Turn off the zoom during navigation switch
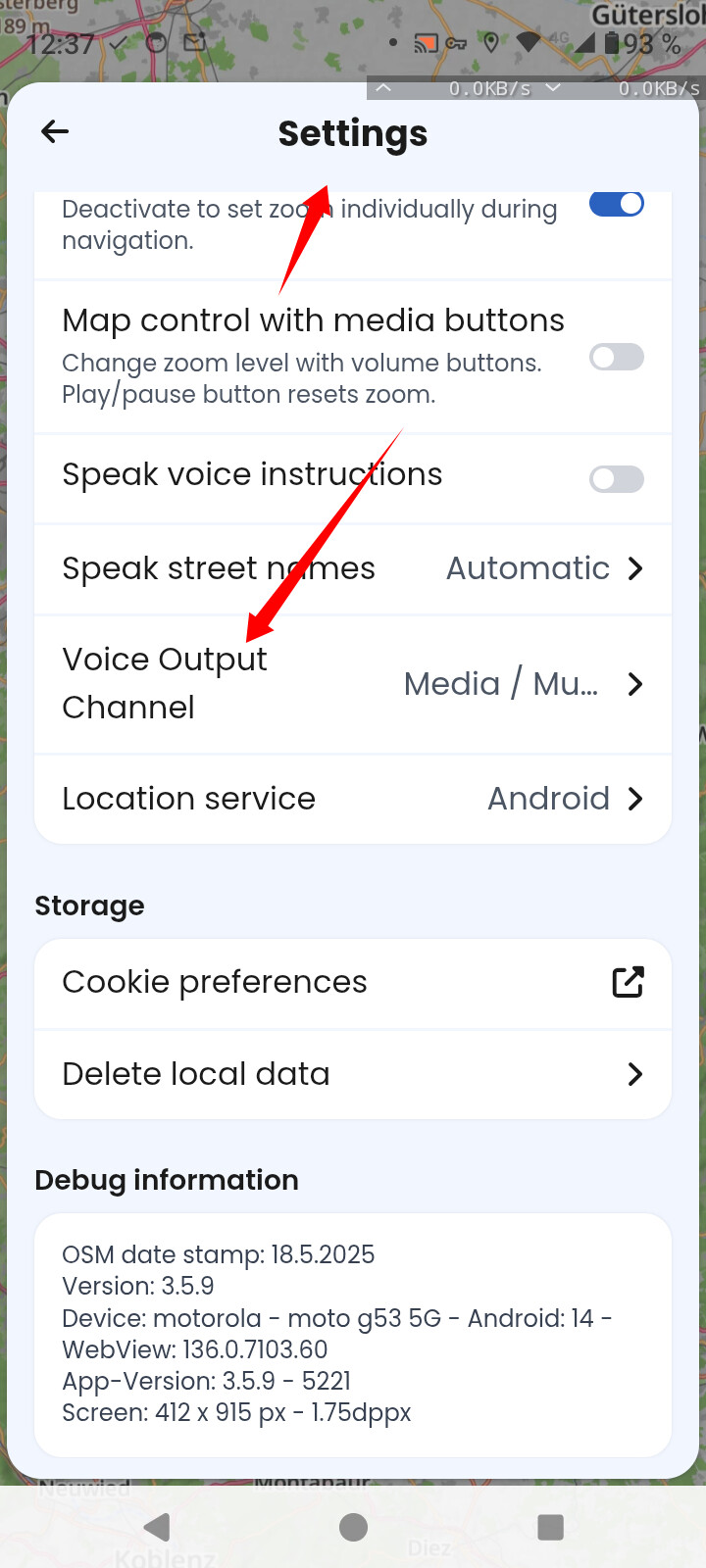706x1568 pixels. 616,204
